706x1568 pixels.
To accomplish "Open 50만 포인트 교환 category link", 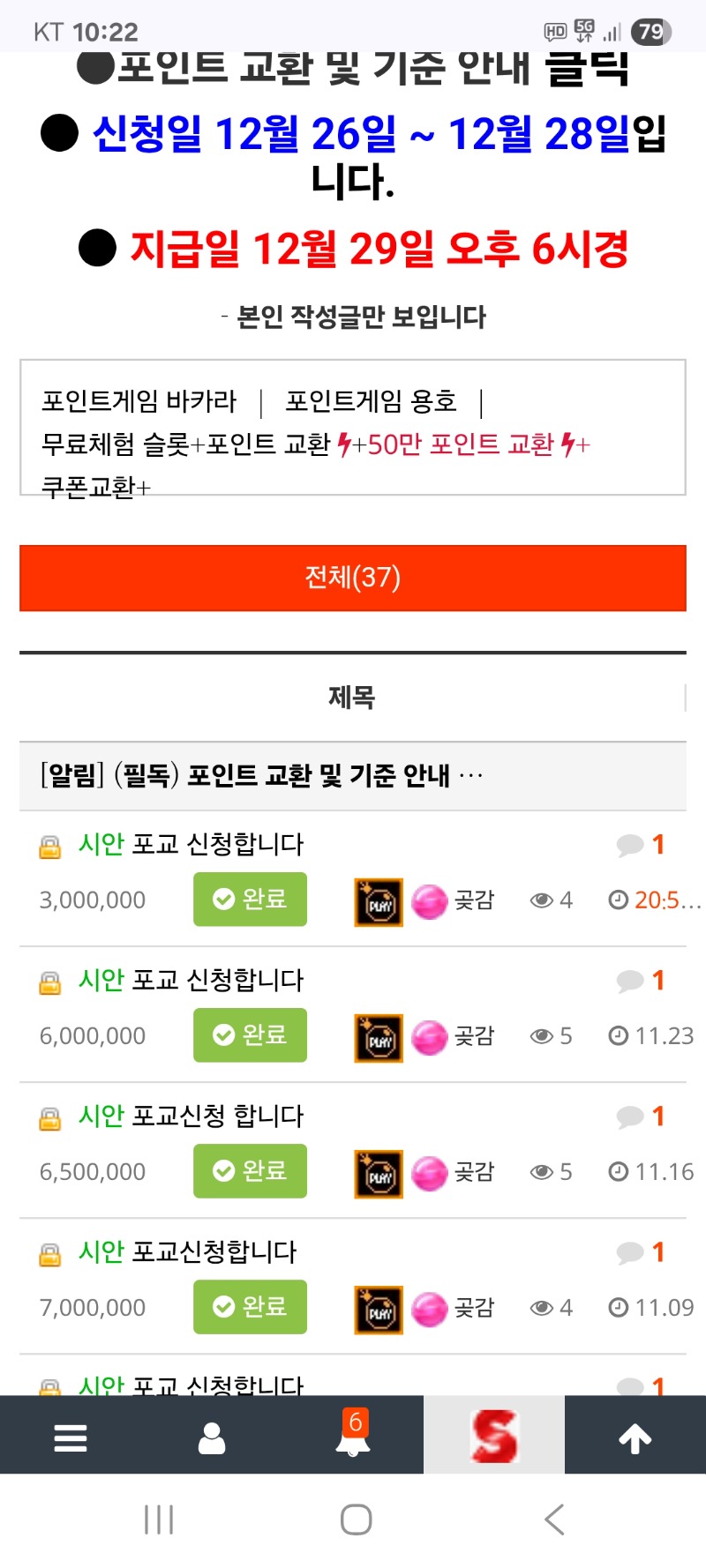I will (461, 444).
